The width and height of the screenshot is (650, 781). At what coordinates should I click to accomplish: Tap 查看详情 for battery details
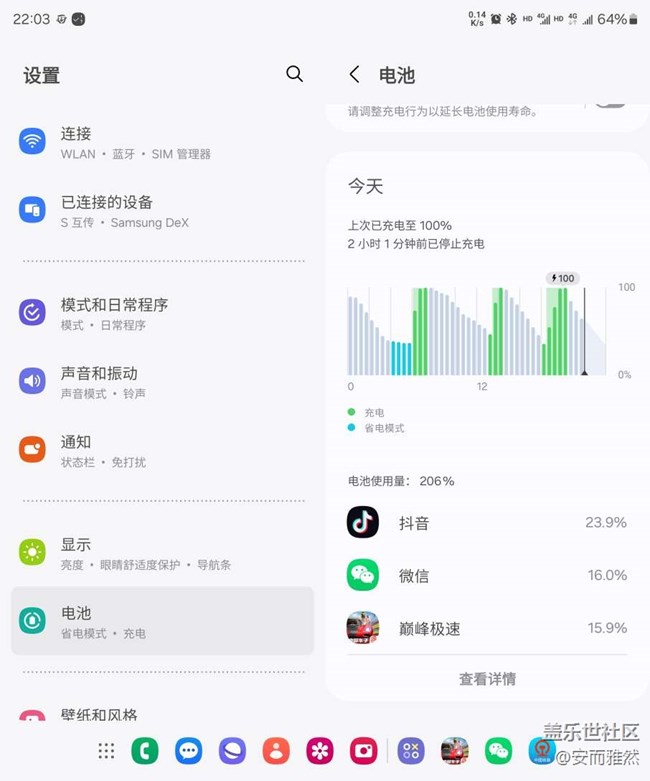[x=487, y=679]
